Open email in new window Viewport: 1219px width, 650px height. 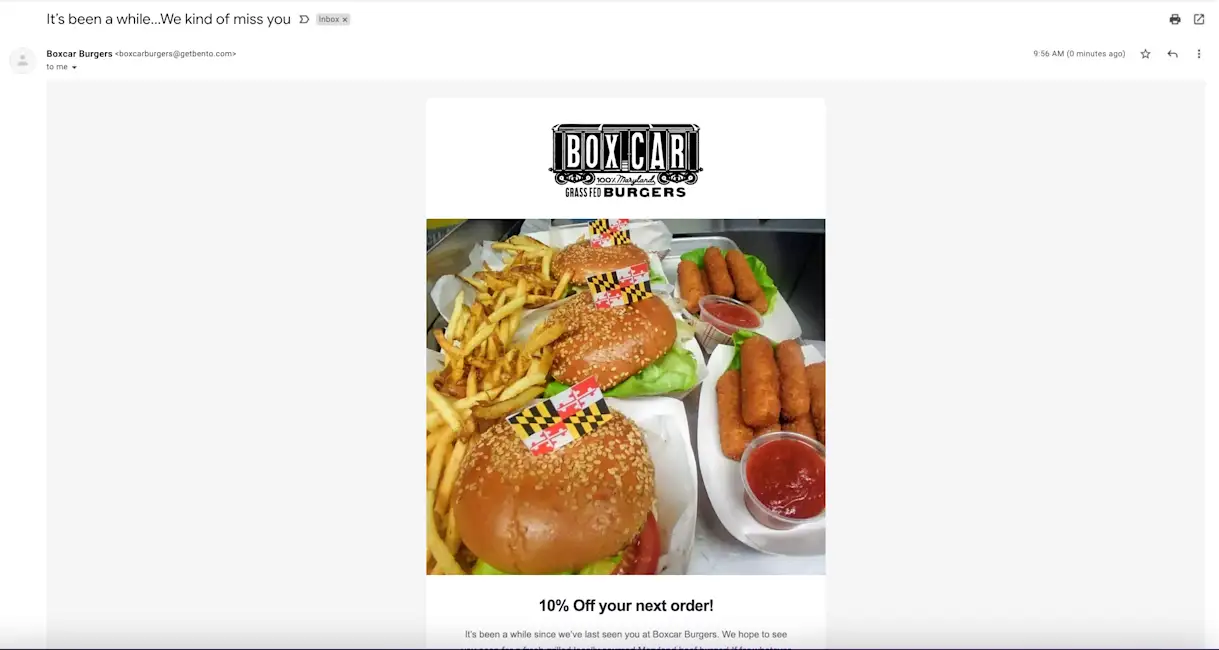point(1199,19)
